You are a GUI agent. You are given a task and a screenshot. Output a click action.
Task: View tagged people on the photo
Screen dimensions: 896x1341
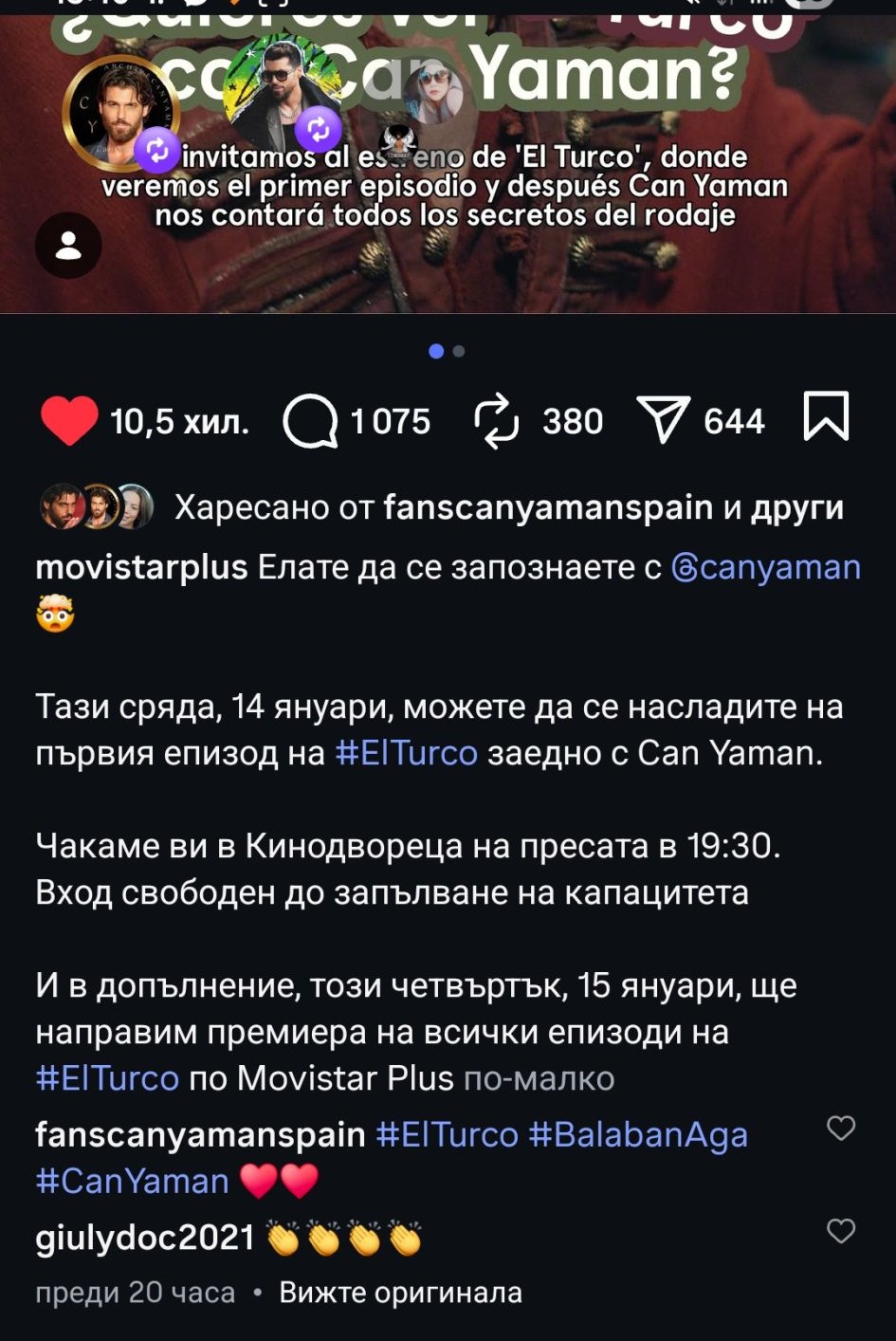click(68, 246)
